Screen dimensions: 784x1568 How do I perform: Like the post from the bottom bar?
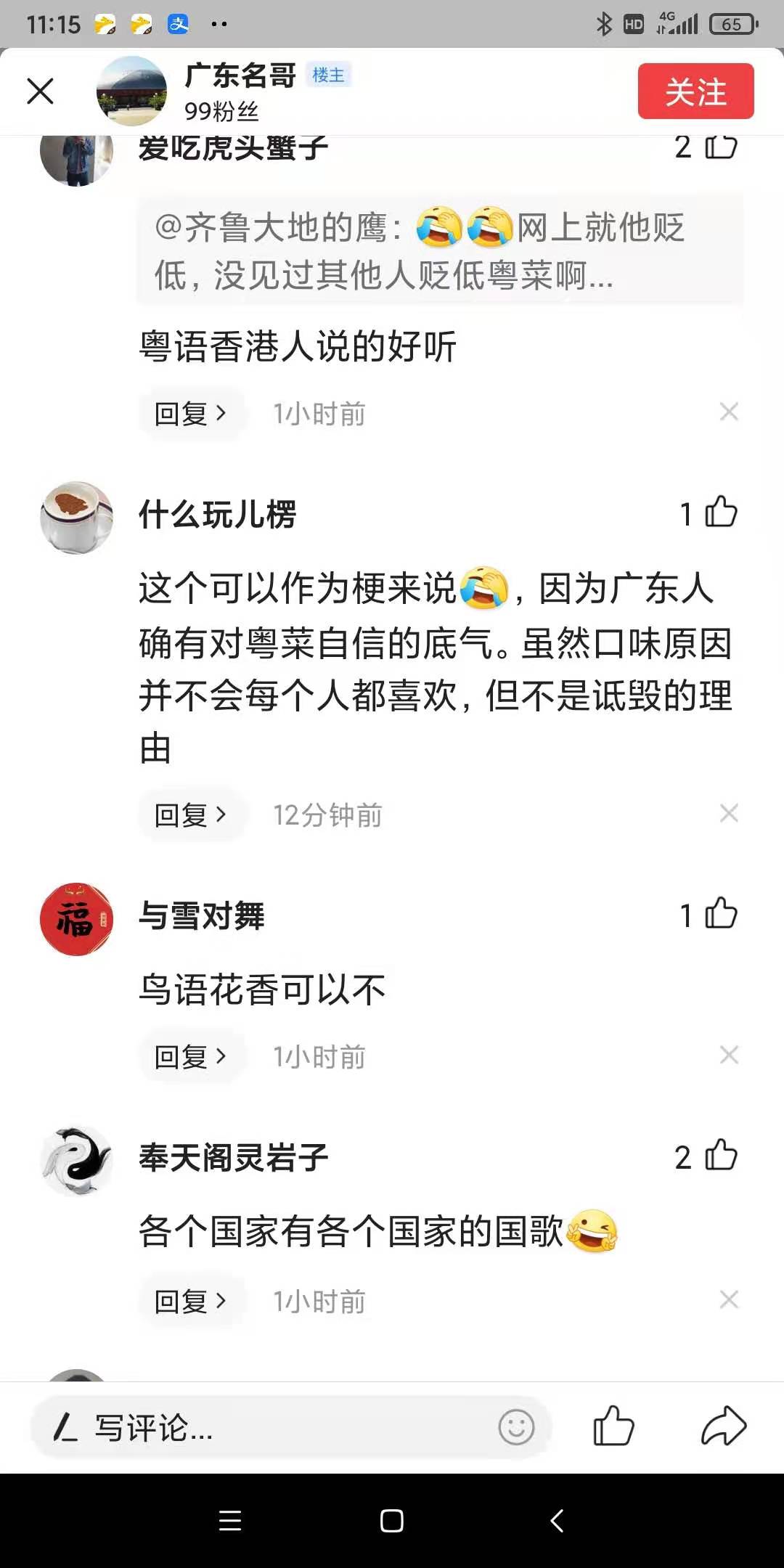click(613, 1426)
